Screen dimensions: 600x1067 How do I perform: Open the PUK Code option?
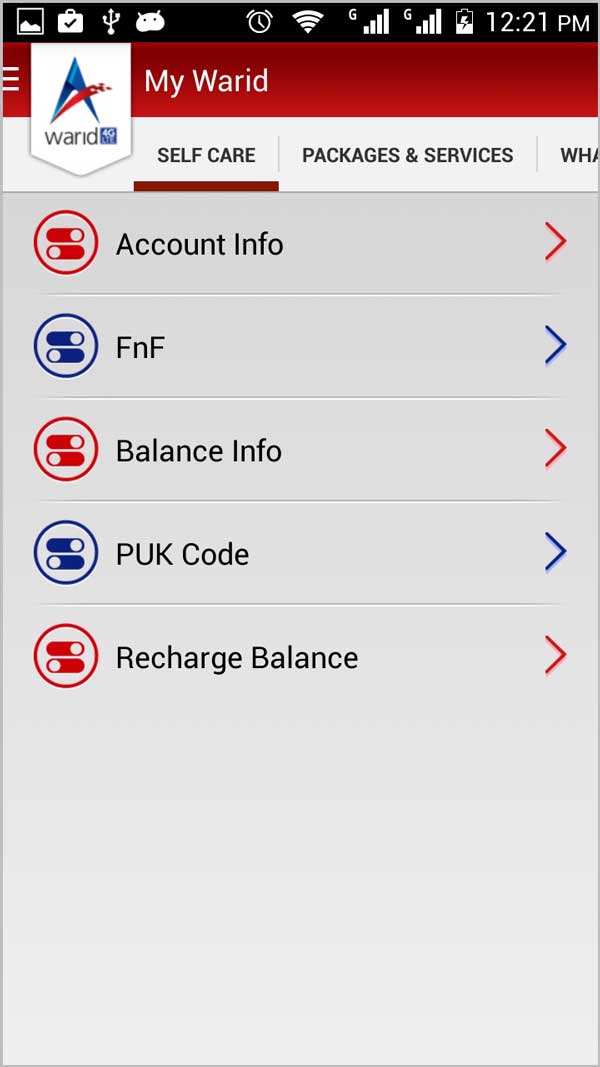(300, 553)
